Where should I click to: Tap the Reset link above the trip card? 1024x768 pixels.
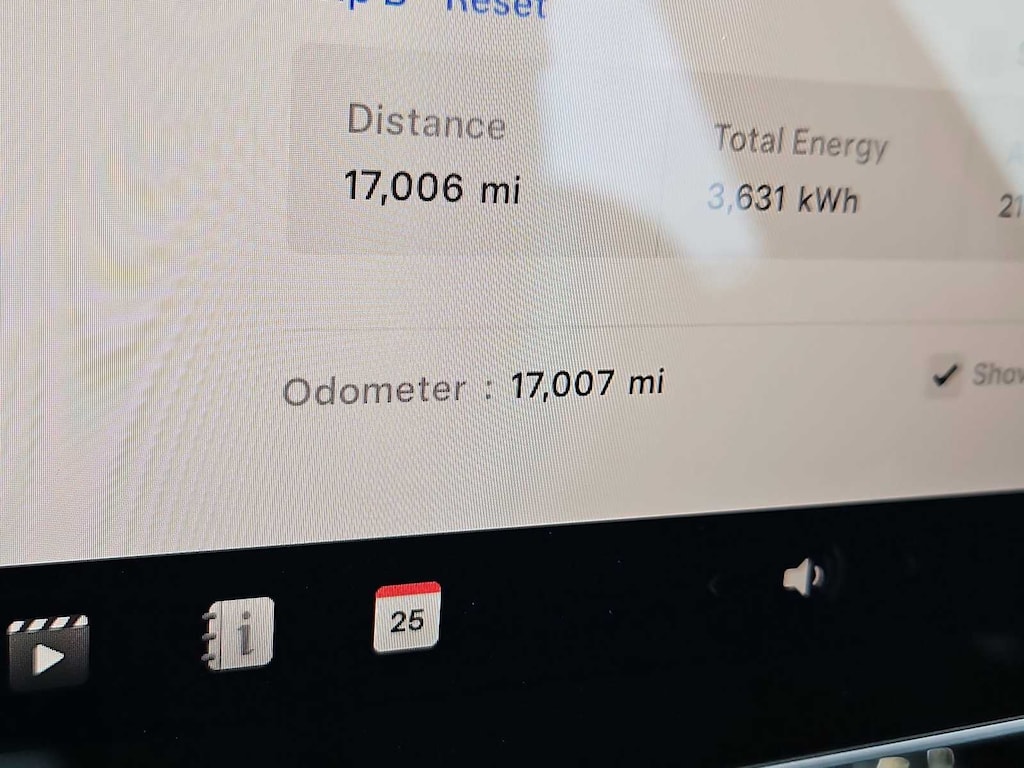pos(497,9)
